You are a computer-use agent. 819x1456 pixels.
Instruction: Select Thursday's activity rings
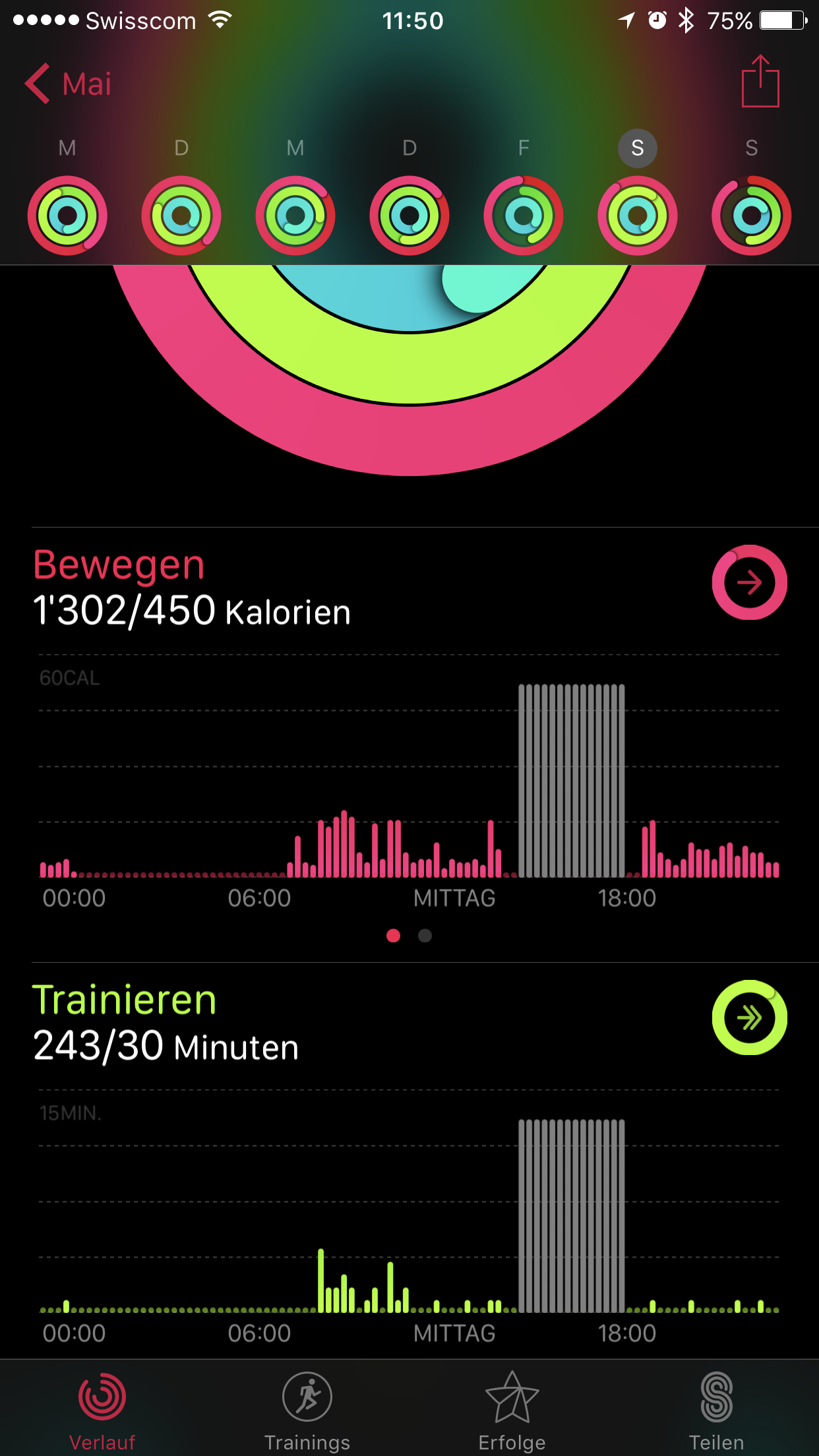point(409,215)
